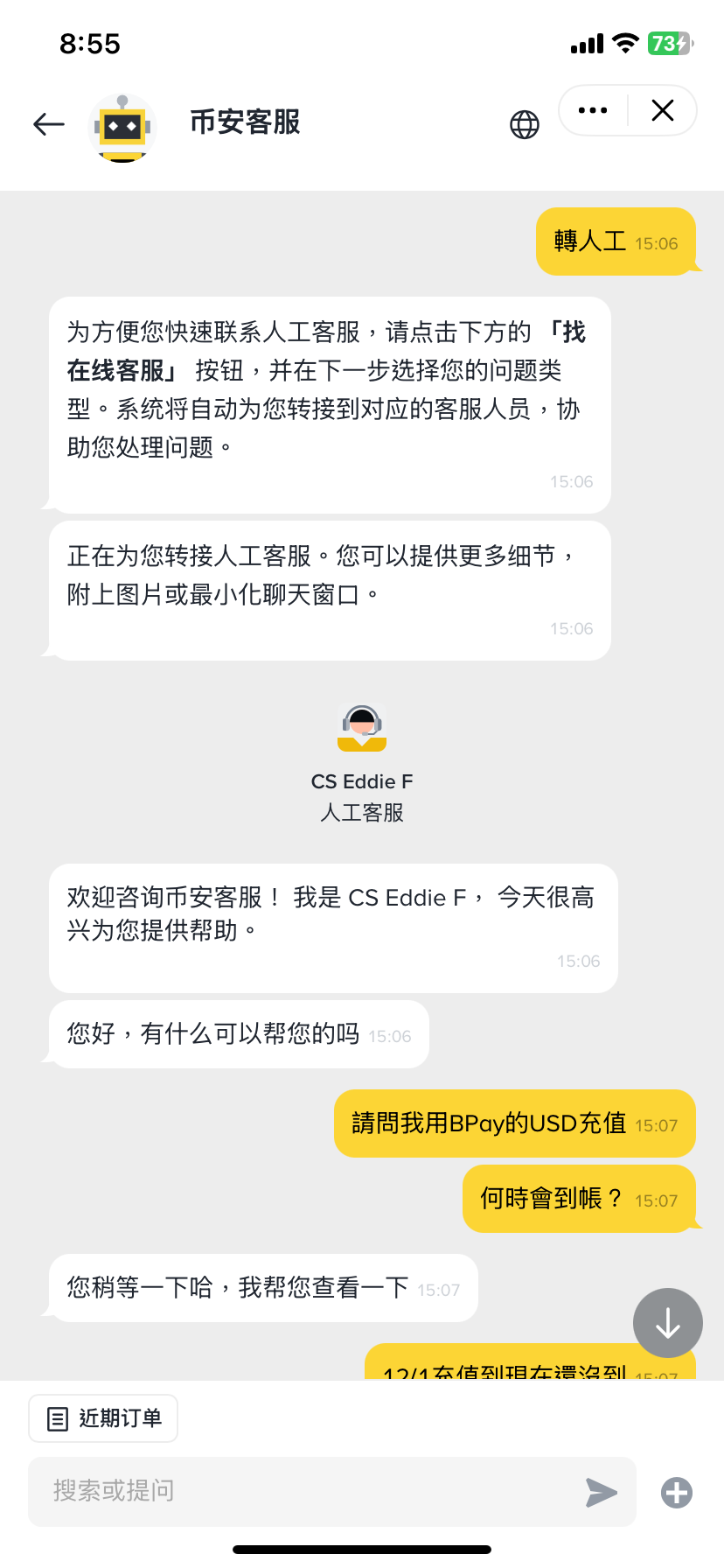724x1568 pixels.
Task: Jump to latest message with down arrow
Action: [668, 1323]
